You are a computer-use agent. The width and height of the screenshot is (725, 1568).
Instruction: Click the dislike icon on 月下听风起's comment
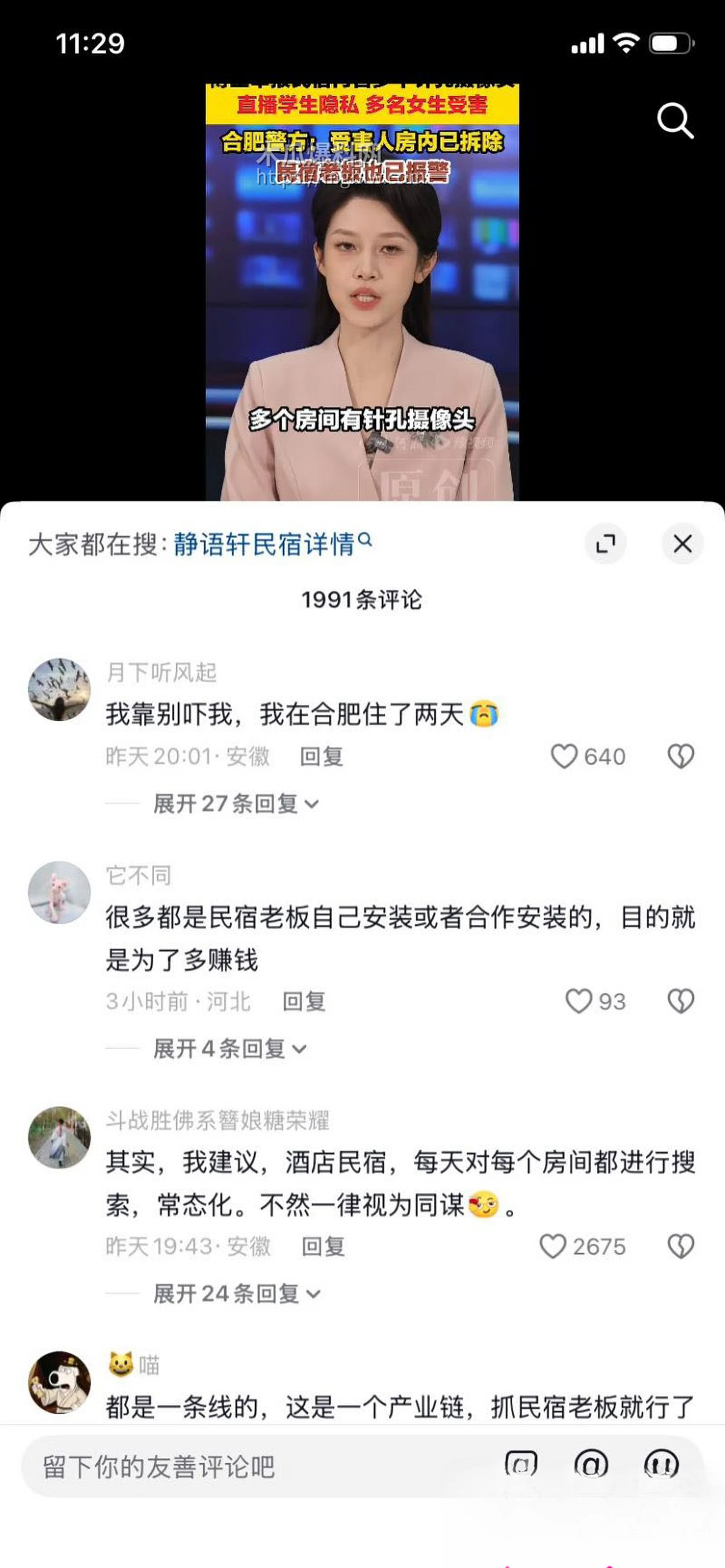(x=680, y=757)
